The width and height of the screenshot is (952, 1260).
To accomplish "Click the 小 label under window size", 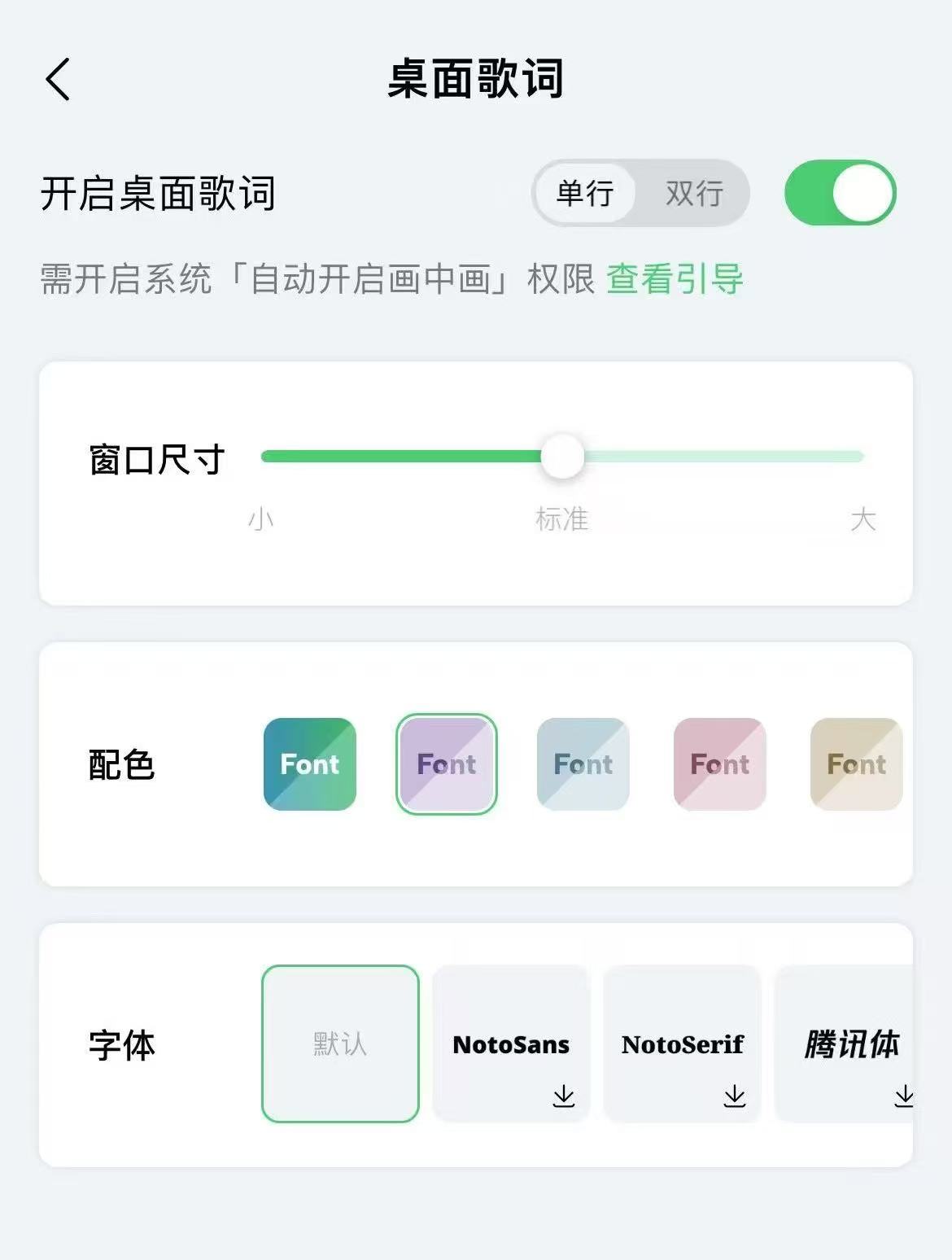I will pyautogui.click(x=262, y=520).
